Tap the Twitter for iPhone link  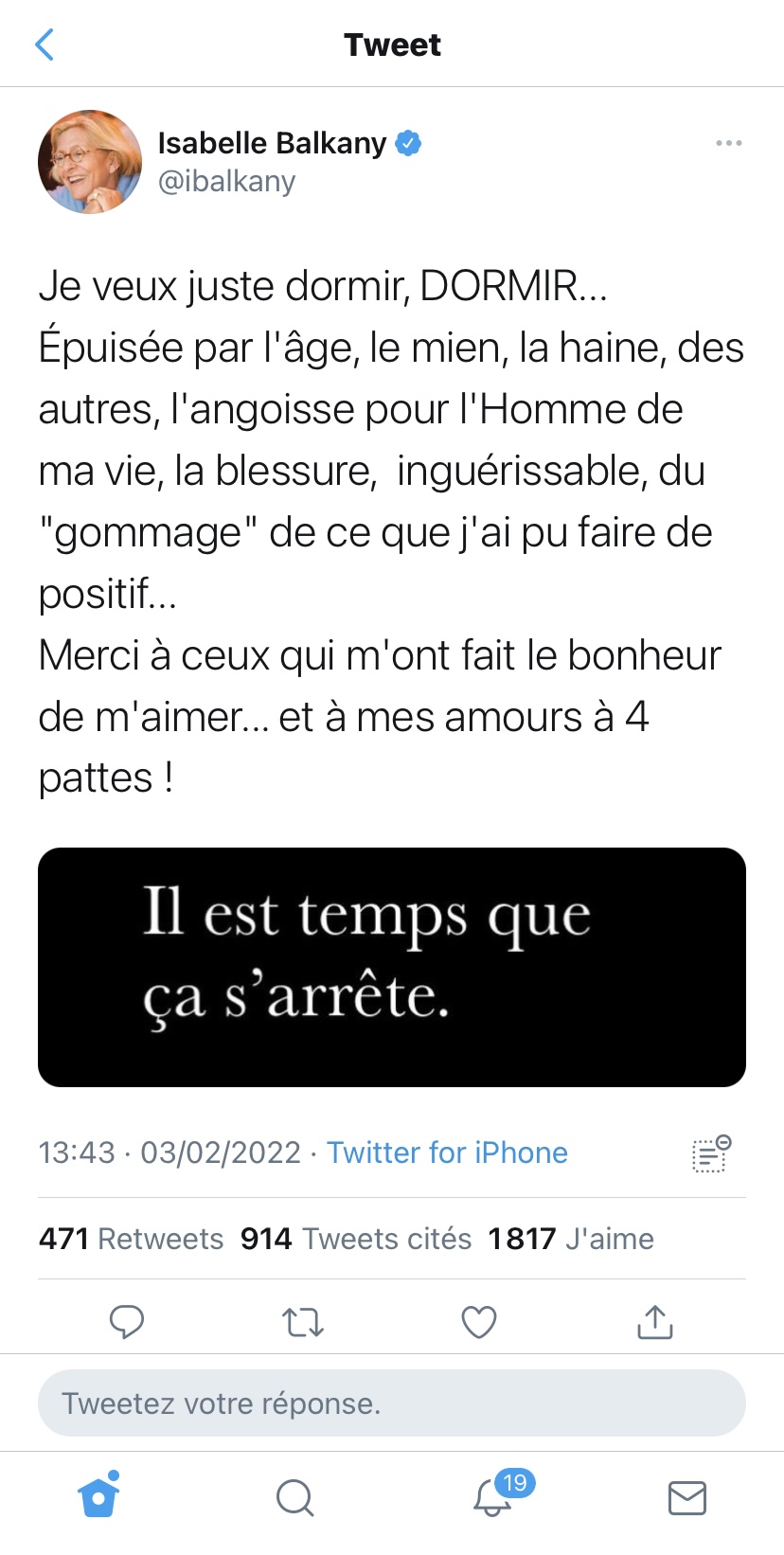447,1153
